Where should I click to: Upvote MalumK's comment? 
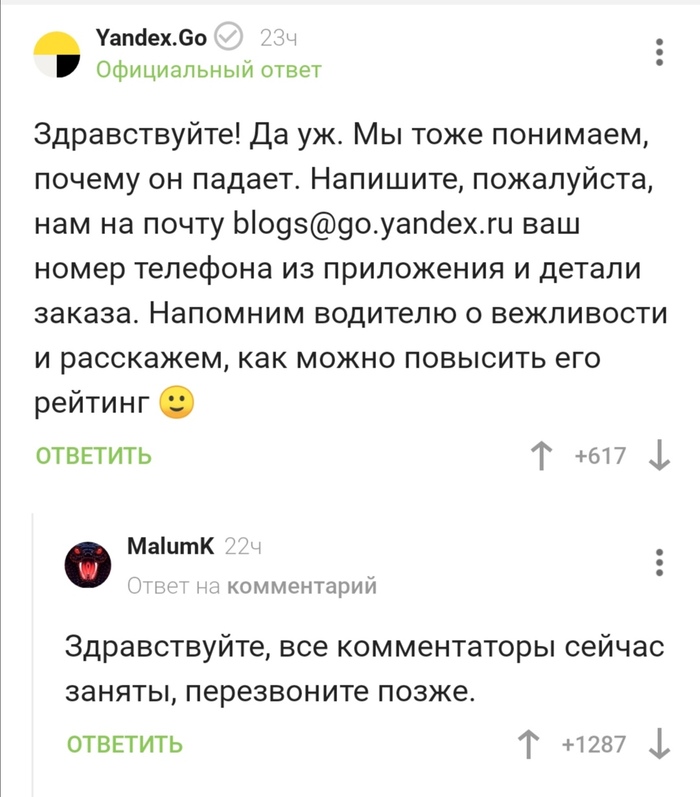tap(527, 744)
